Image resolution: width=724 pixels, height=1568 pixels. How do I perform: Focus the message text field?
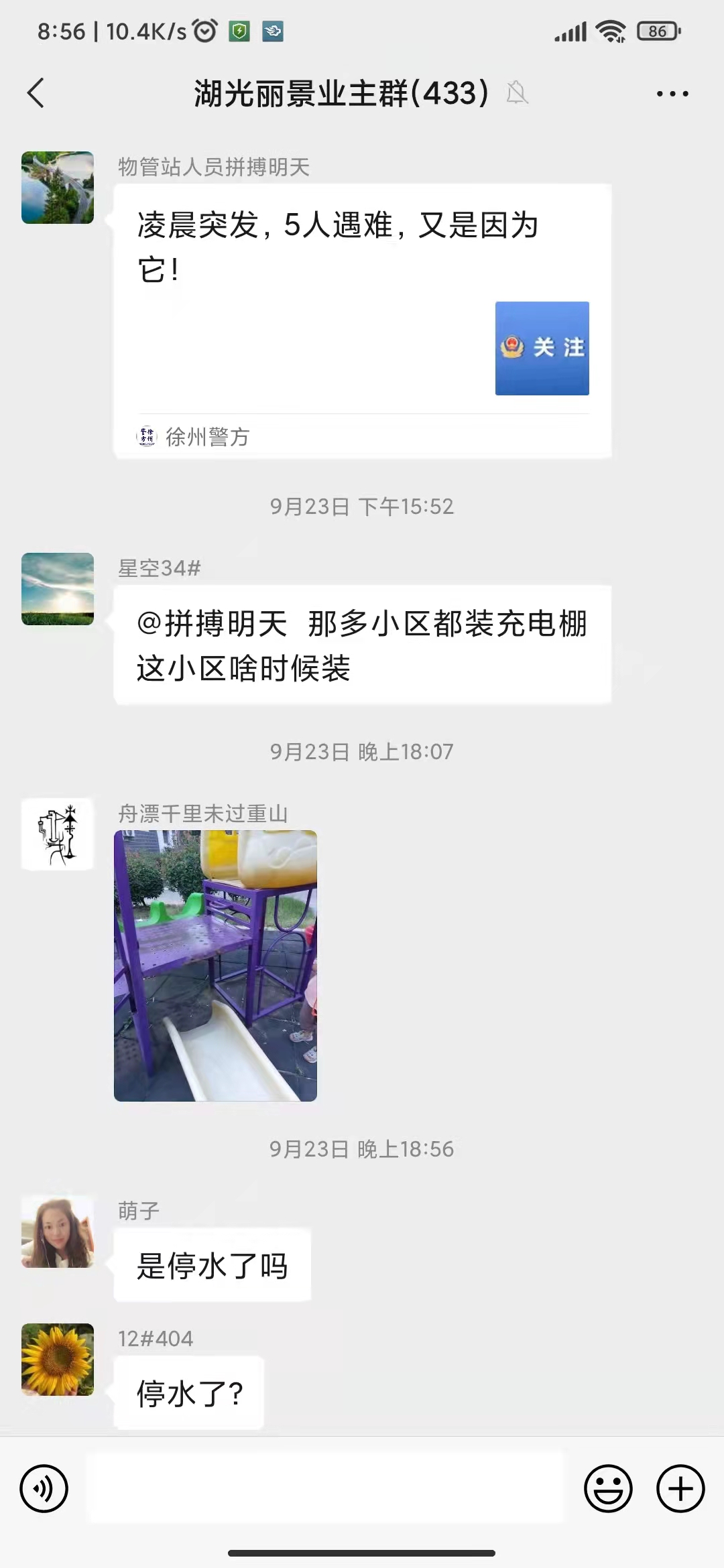[x=326, y=1489]
